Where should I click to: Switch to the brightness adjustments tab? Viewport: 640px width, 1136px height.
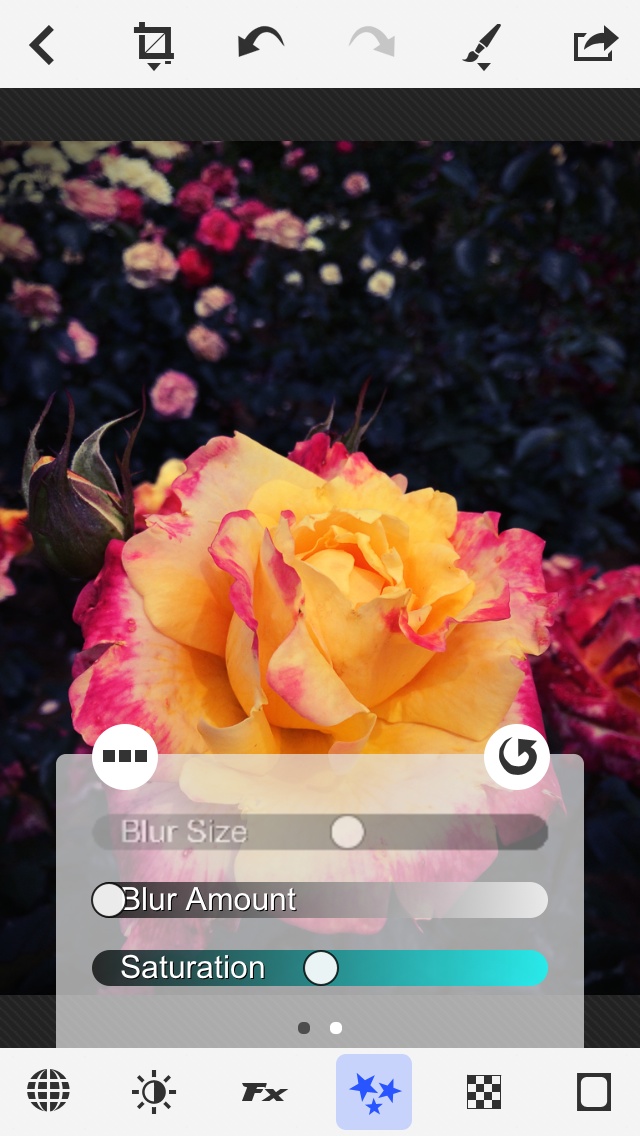point(154,1091)
